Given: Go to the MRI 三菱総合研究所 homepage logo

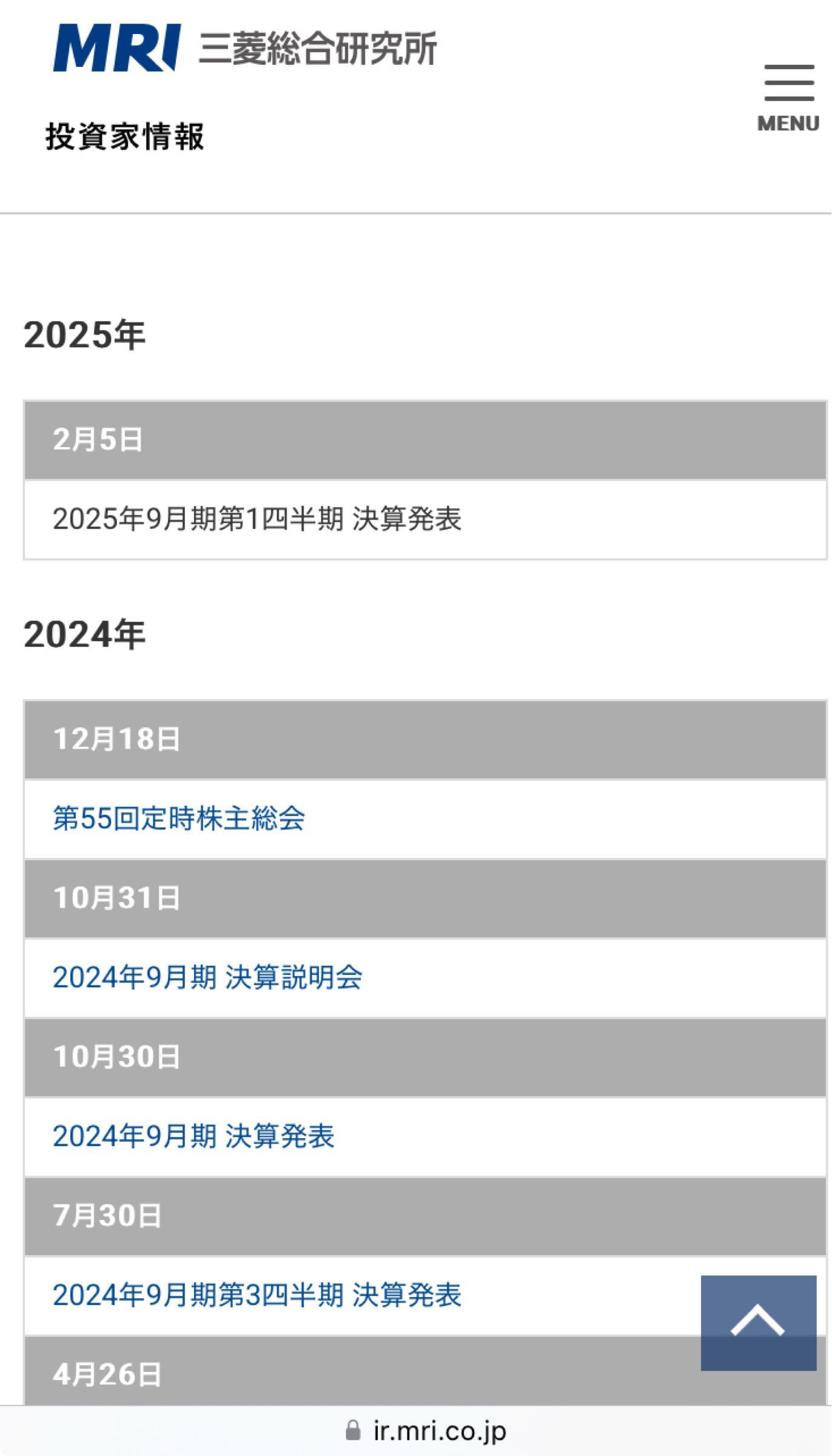Looking at the screenshot, I should click(x=244, y=48).
